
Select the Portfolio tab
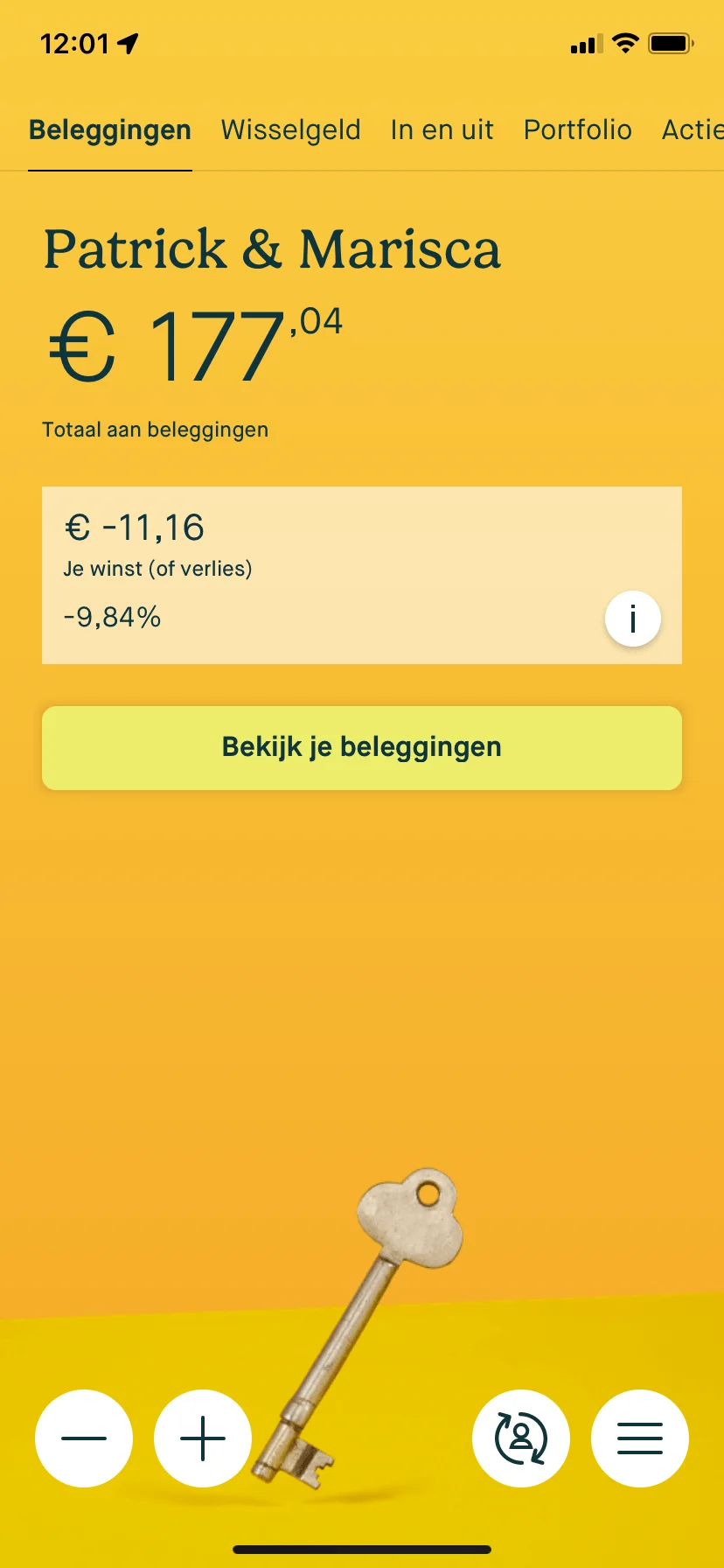(x=577, y=130)
